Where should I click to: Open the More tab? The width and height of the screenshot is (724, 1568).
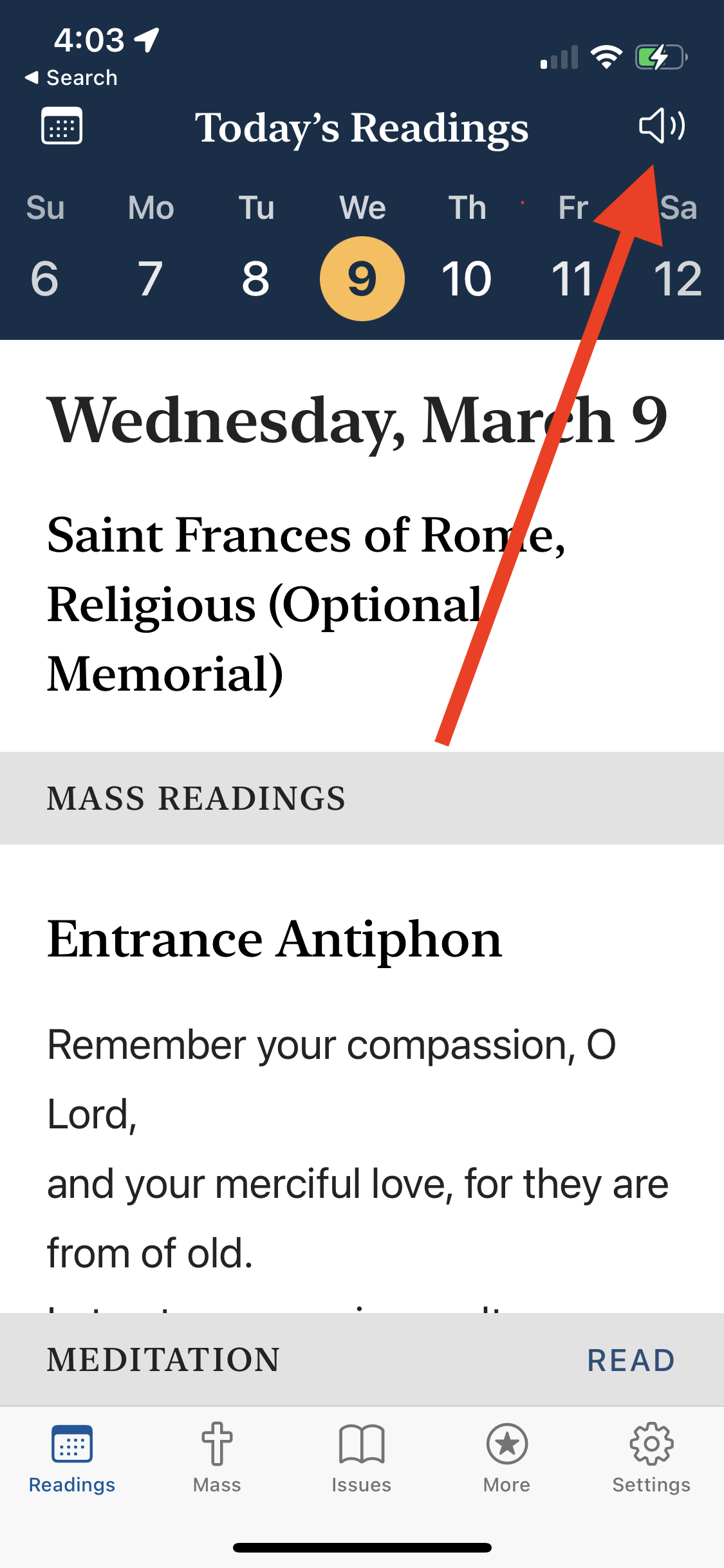[506, 1457]
